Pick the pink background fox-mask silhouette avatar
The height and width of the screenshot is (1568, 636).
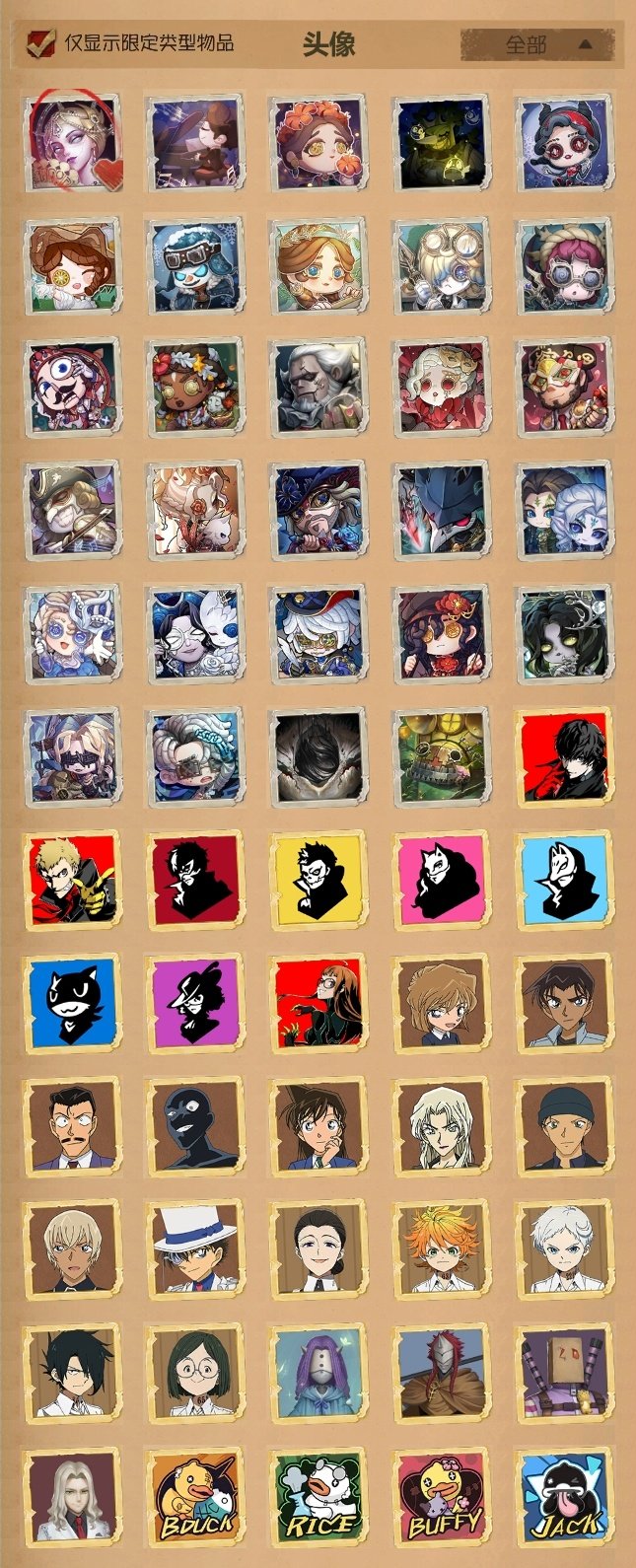pyautogui.click(x=441, y=879)
